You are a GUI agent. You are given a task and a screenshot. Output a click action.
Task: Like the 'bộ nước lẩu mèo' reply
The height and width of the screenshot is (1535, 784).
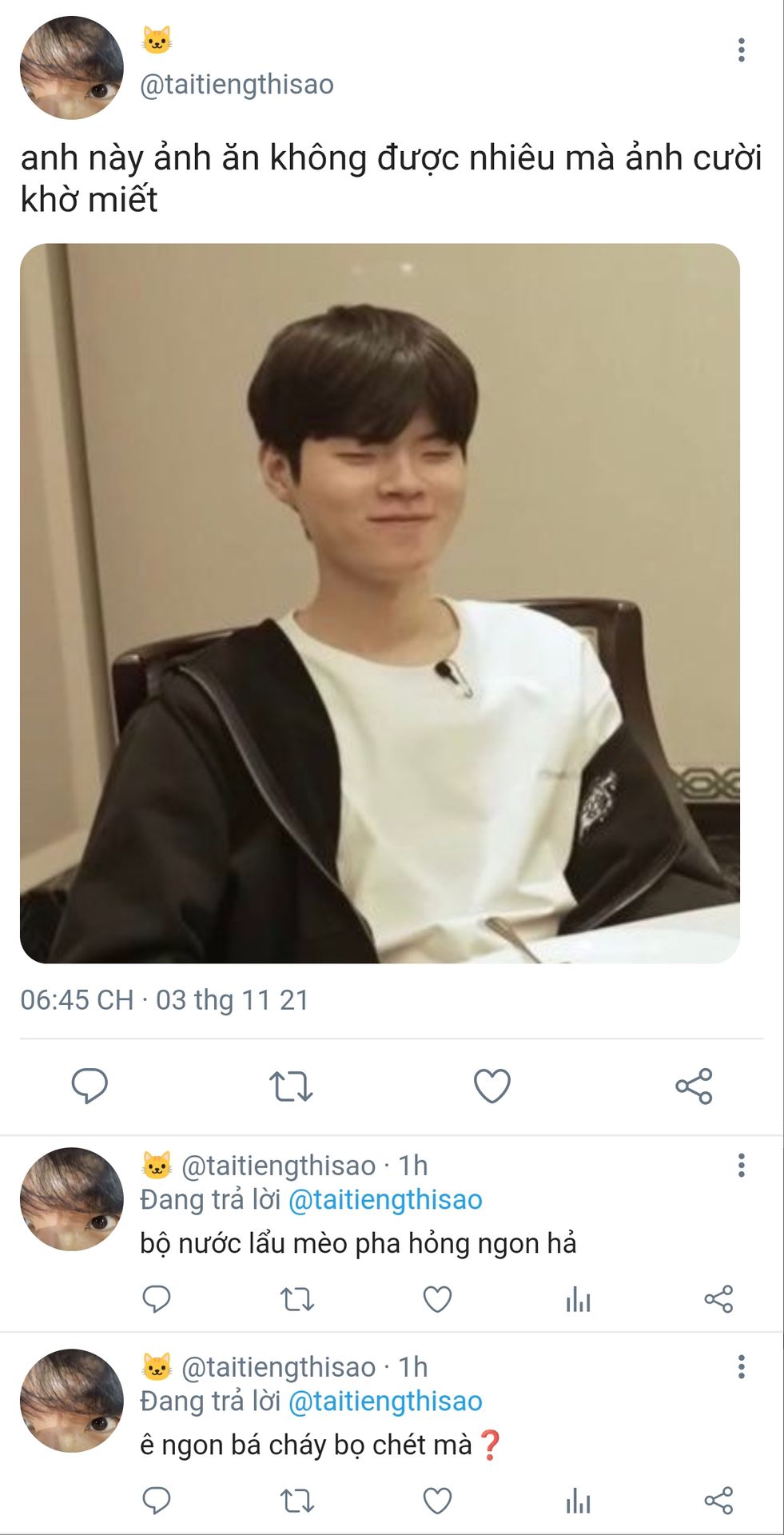[x=437, y=1299]
